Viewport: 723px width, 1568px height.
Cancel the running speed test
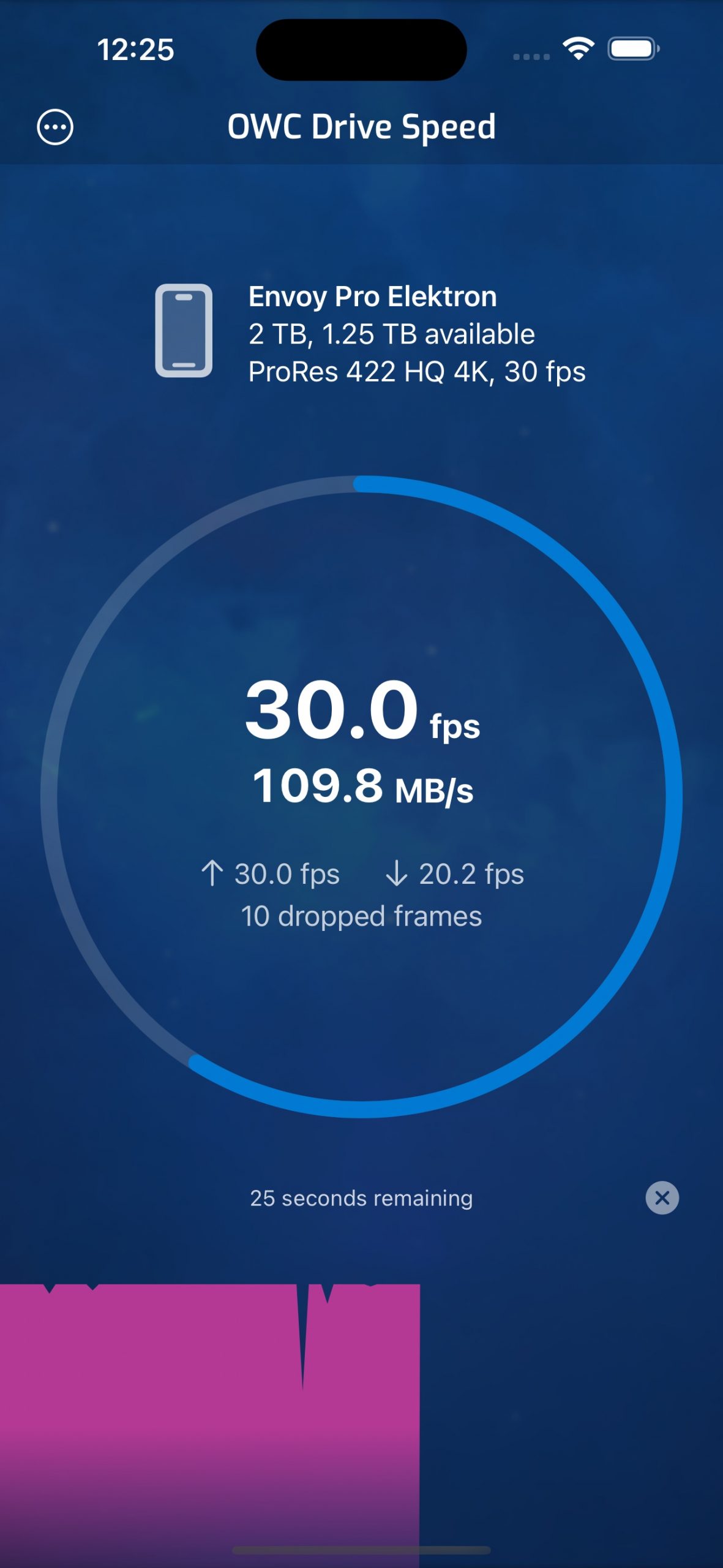[662, 1197]
